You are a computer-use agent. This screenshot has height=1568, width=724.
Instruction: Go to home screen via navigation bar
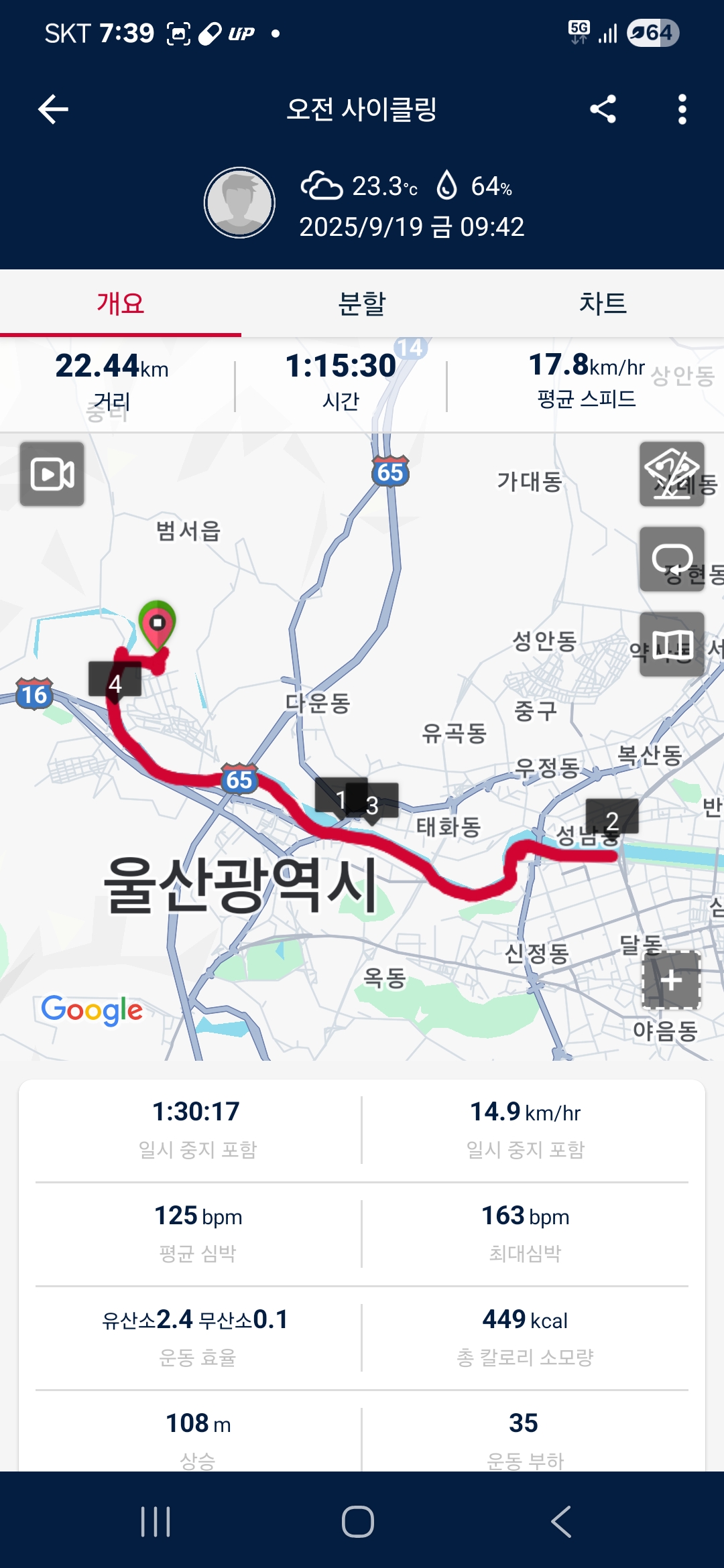click(358, 1521)
